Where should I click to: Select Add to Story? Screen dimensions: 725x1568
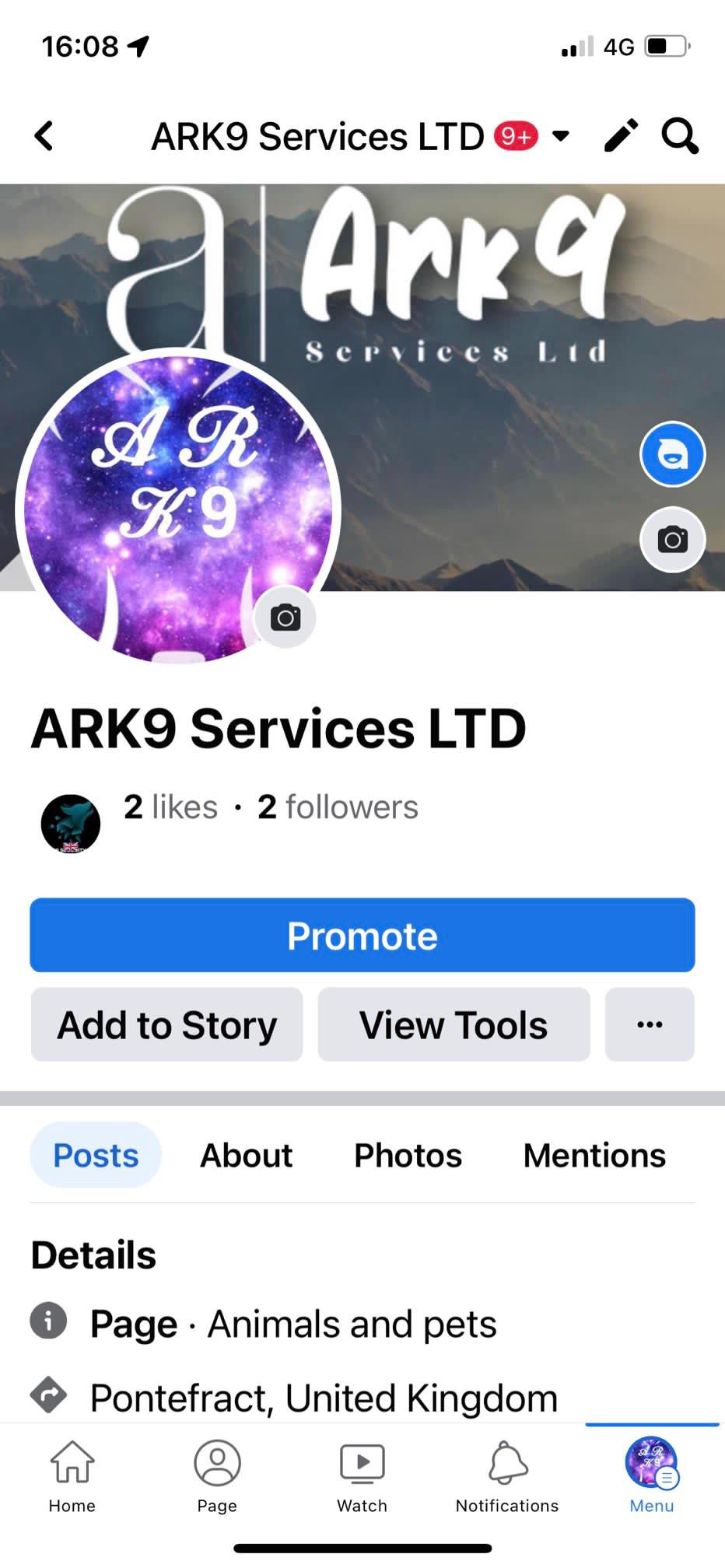166,1024
